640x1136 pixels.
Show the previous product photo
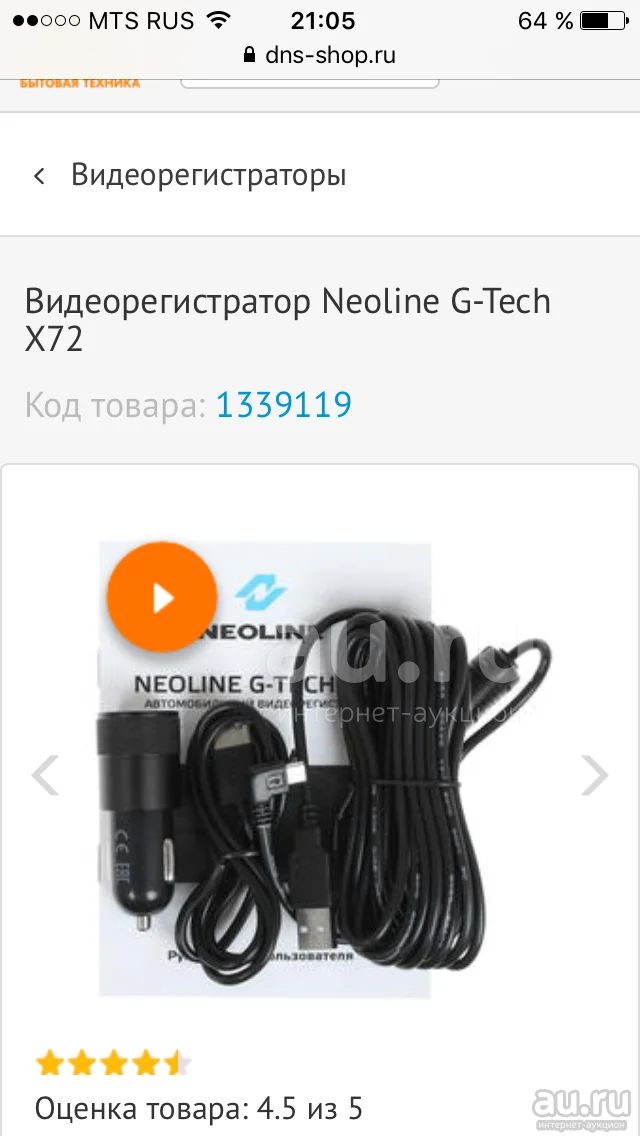[45, 775]
